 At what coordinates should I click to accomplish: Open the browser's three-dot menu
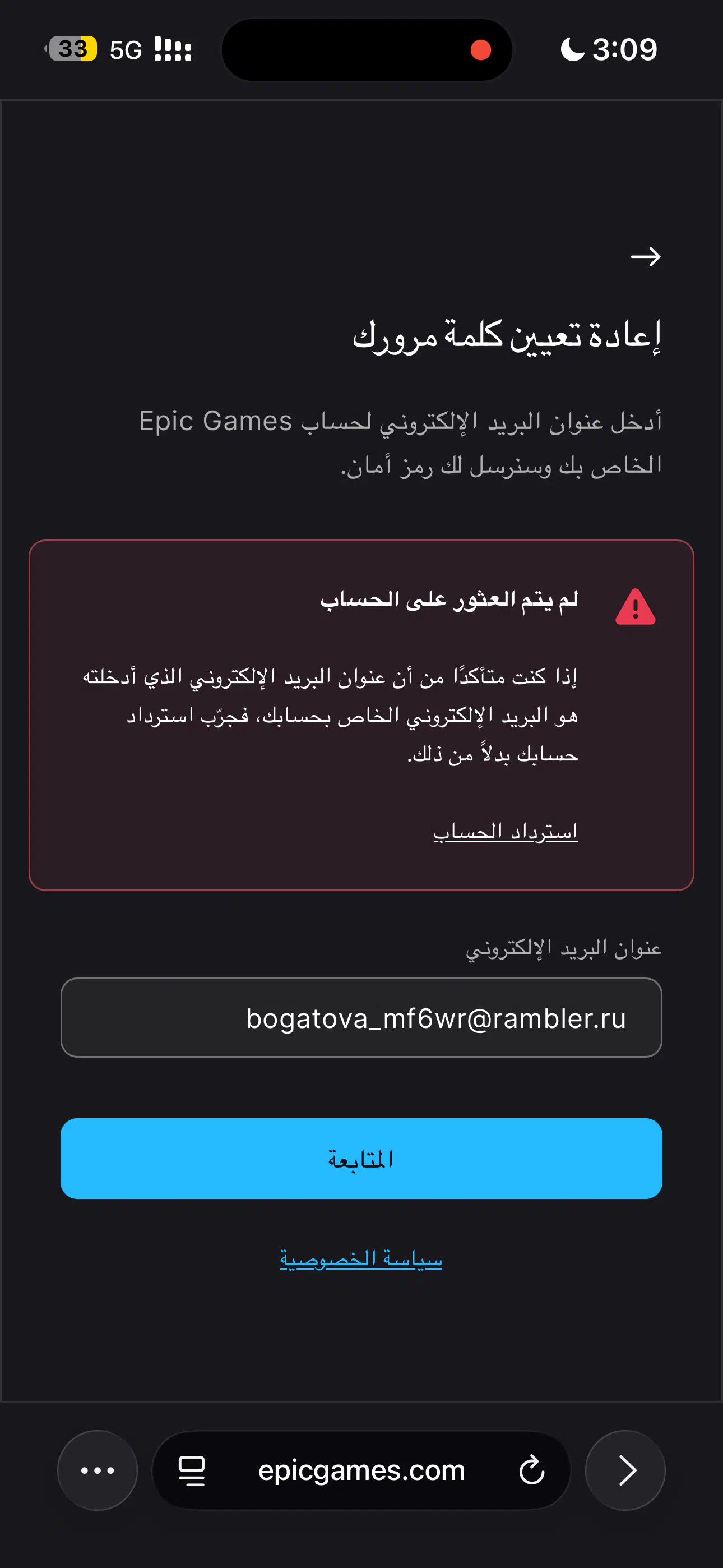click(98, 1470)
